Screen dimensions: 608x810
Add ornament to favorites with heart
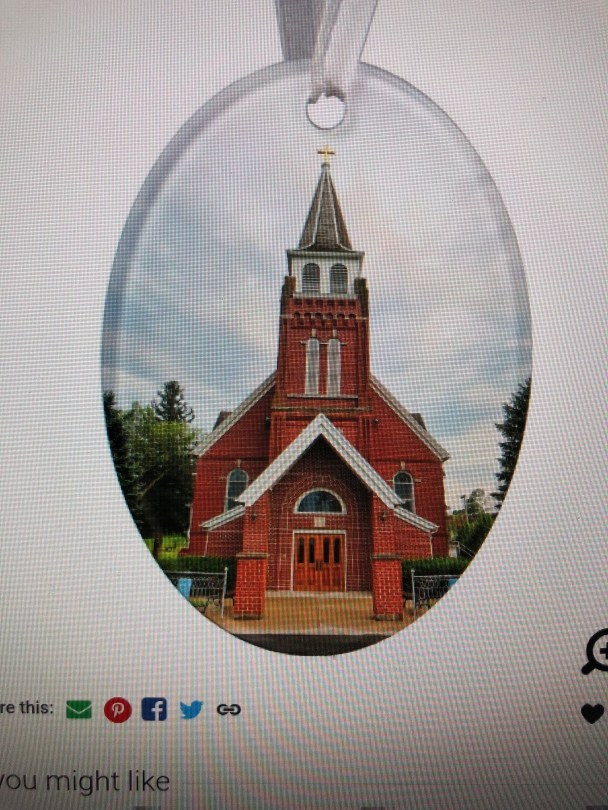pyautogui.click(x=593, y=713)
